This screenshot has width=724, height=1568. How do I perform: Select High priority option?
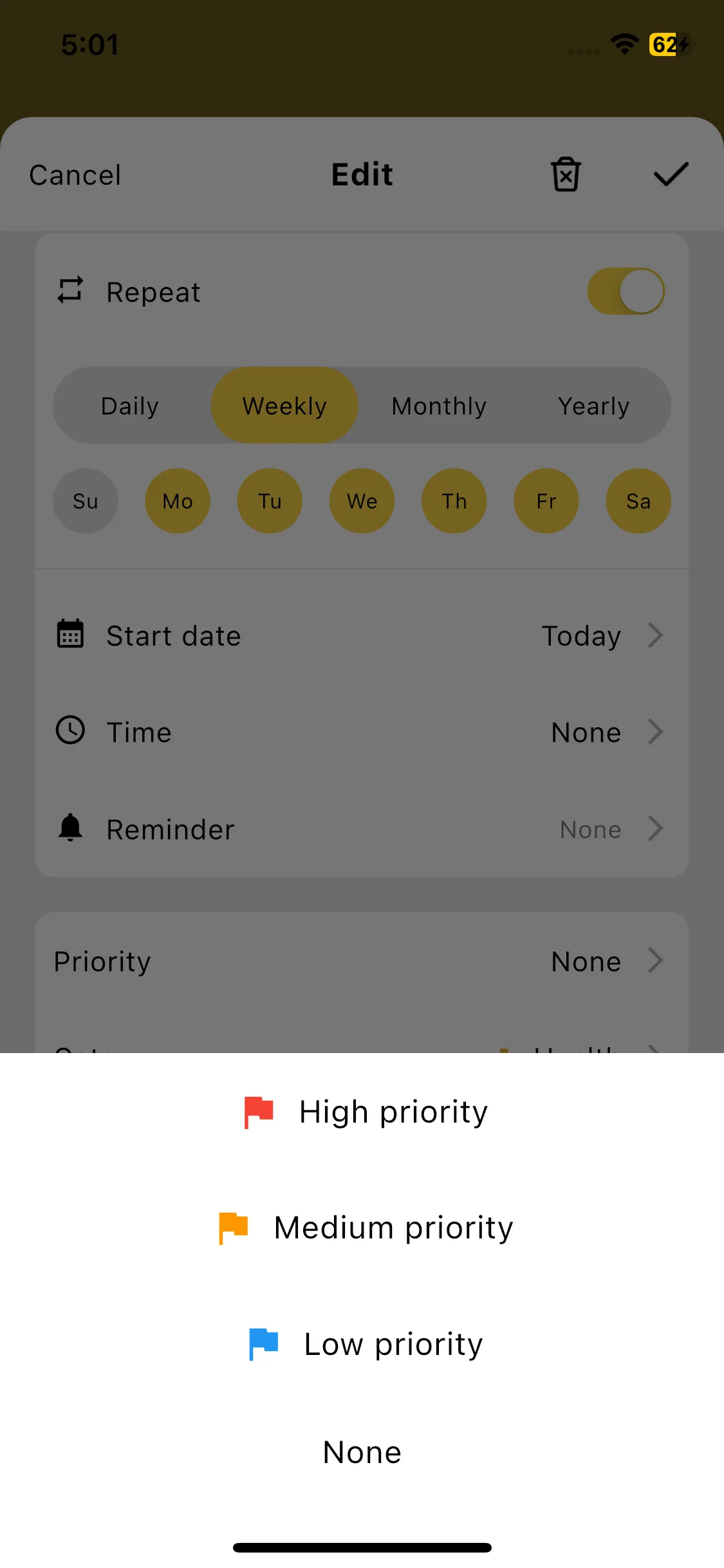tap(364, 1112)
